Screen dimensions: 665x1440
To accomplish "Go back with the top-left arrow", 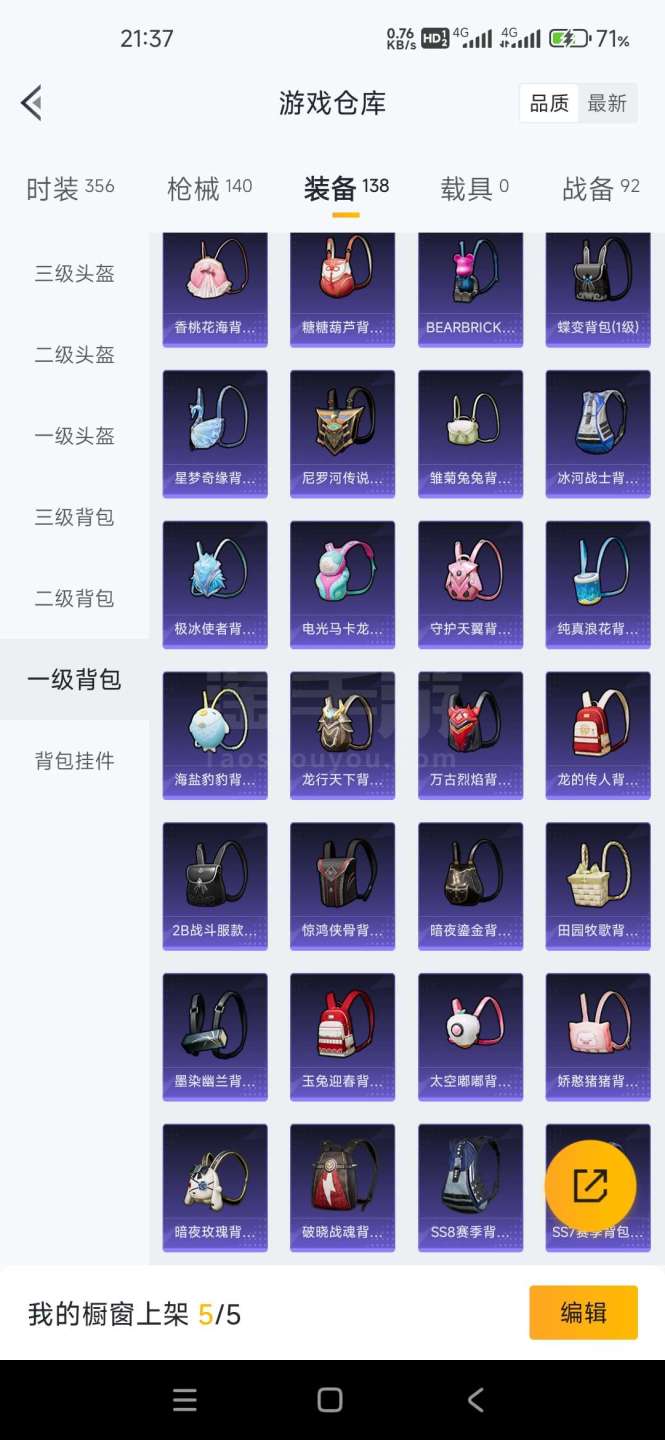I will [x=32, y=103].
